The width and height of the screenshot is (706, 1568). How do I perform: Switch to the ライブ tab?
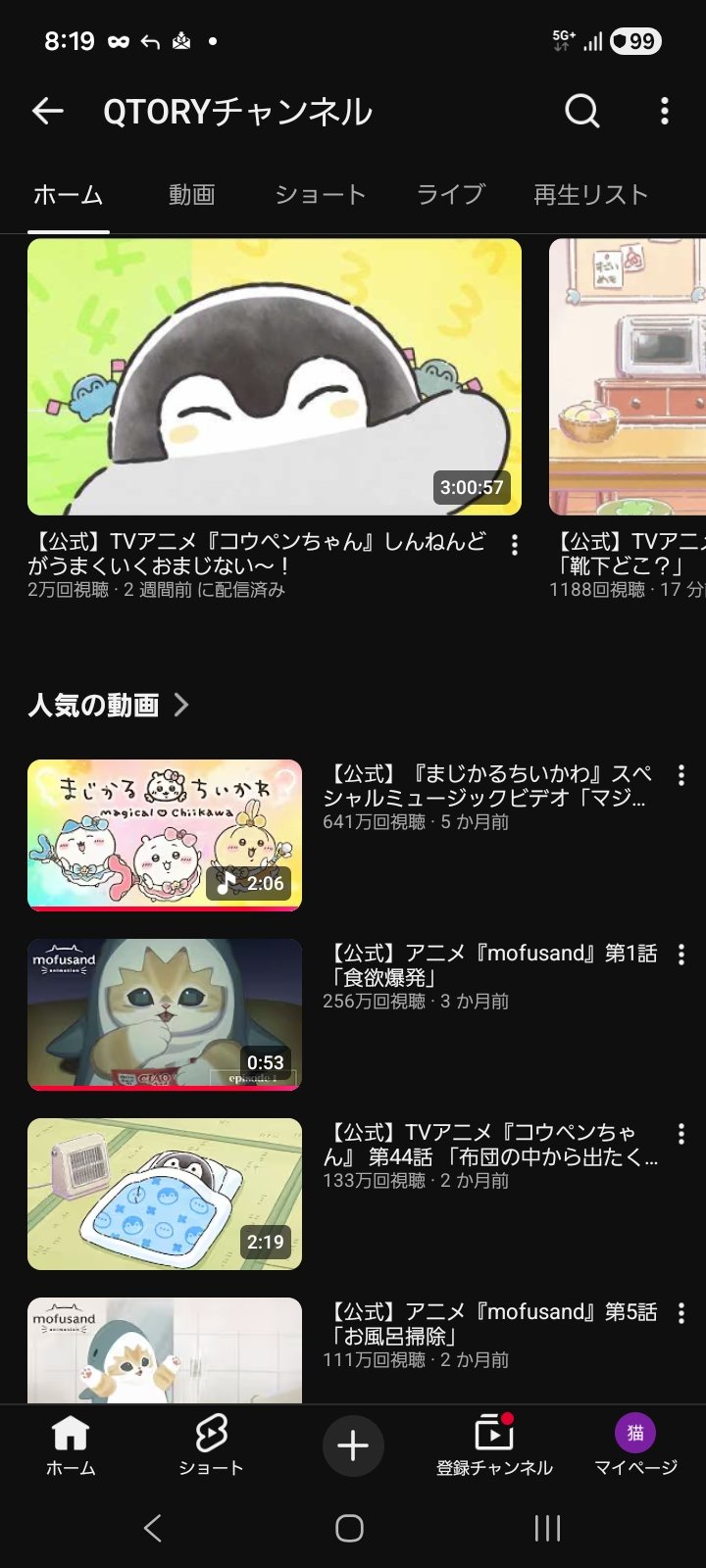point(450,195)
